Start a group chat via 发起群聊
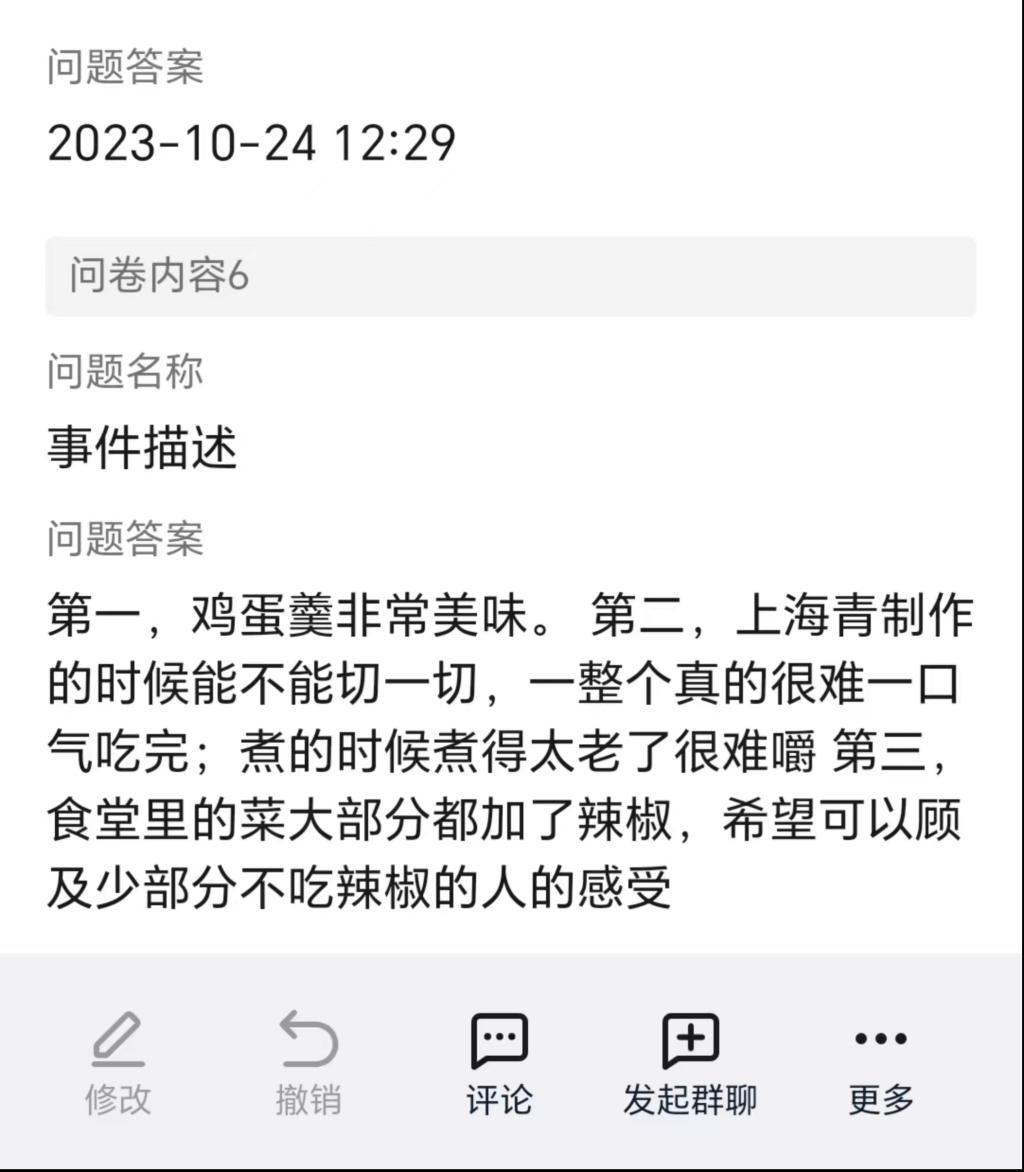Viewport: 1024px width, 1172px height. click(x=690, y=1063)
